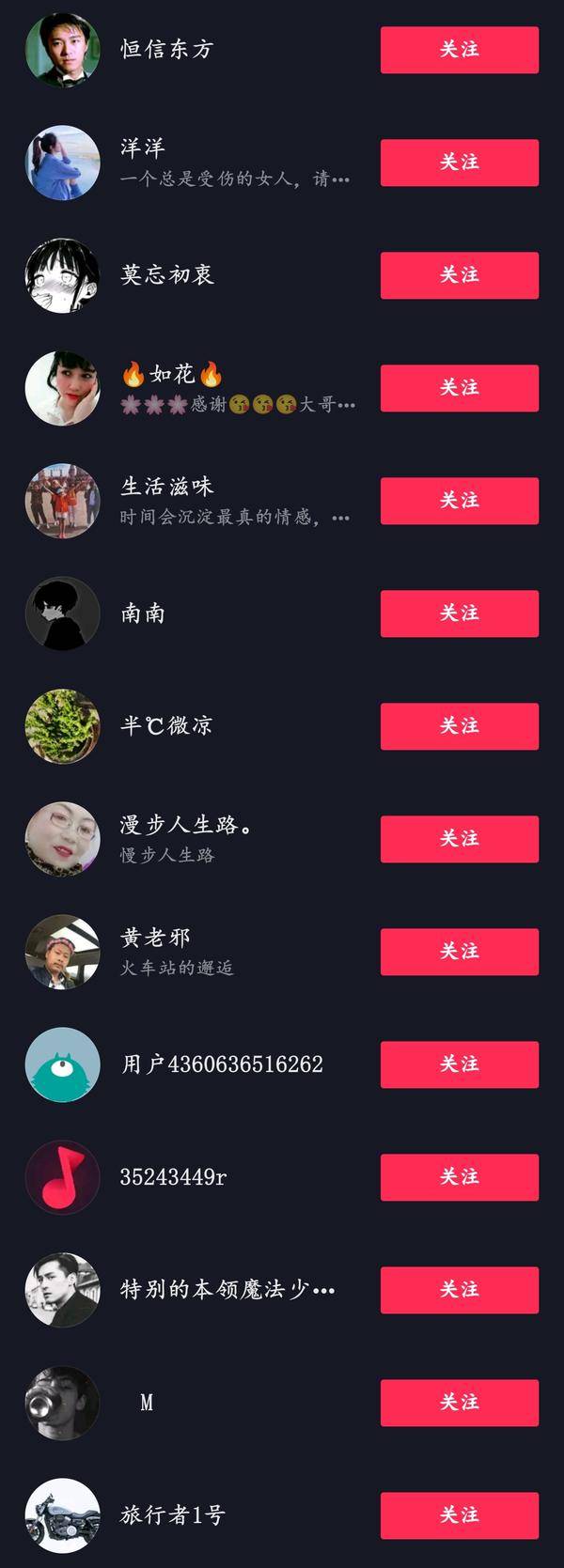This screenshot has width=564, height=1568.
Task: Follow user 黄老邪
Action: 459,952
